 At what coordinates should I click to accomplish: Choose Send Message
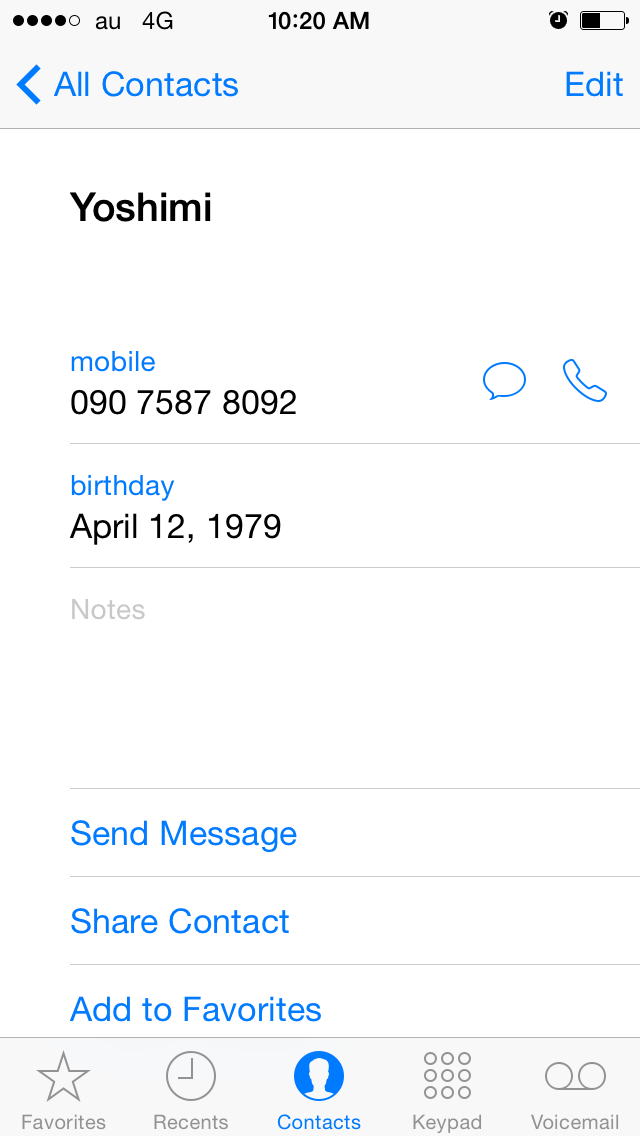pyautogui.click(x=184, y=834)
